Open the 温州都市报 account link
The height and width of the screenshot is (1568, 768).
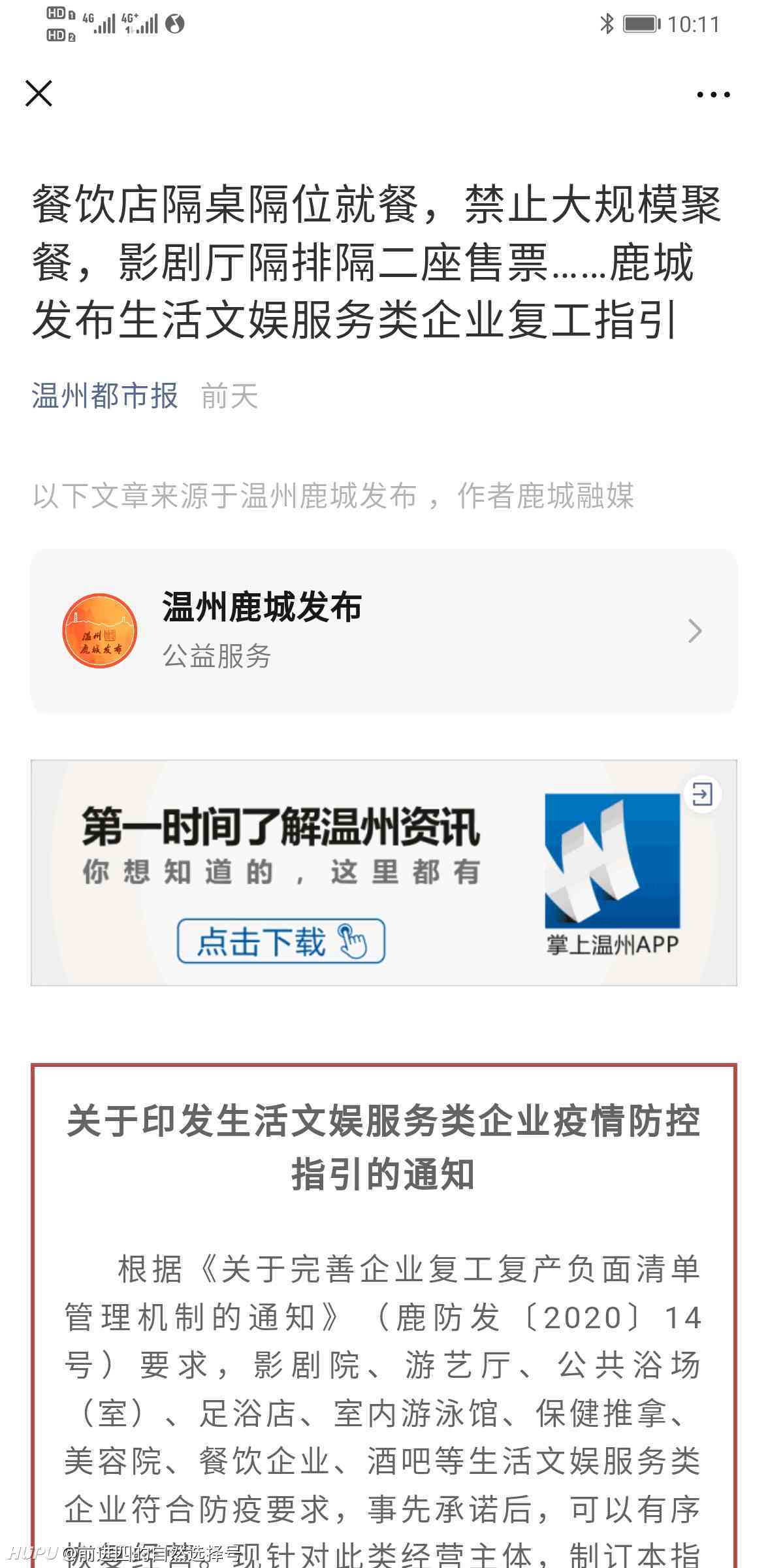[105, 396]
